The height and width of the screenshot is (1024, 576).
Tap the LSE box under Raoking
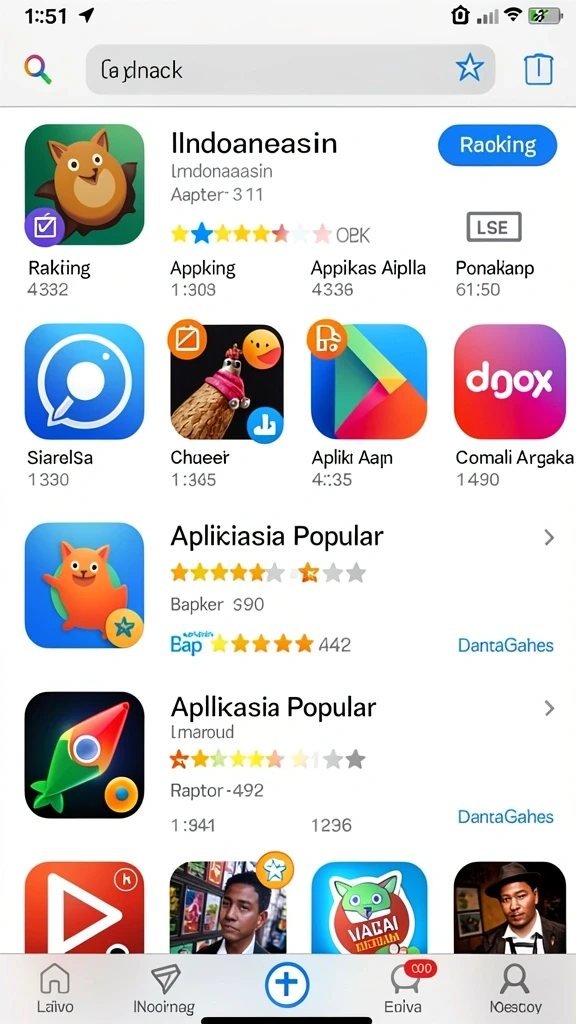click(x=494, y=227)
